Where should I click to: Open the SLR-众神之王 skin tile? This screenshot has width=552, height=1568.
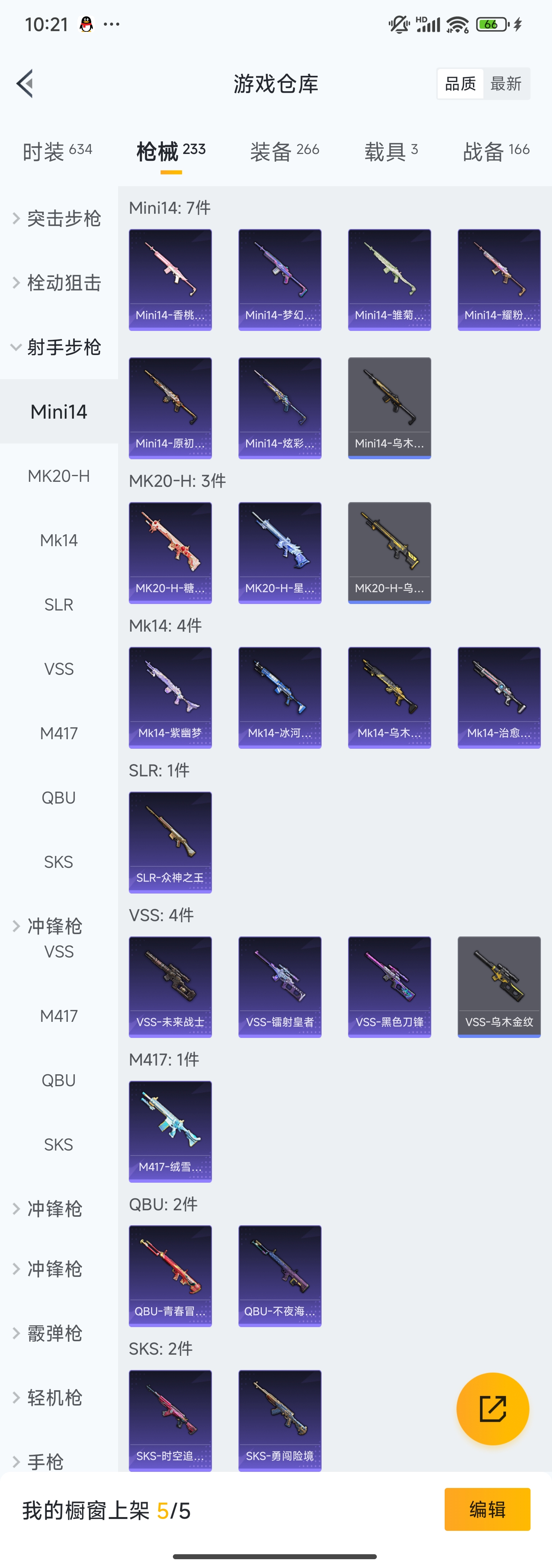[x=170, y=843]
